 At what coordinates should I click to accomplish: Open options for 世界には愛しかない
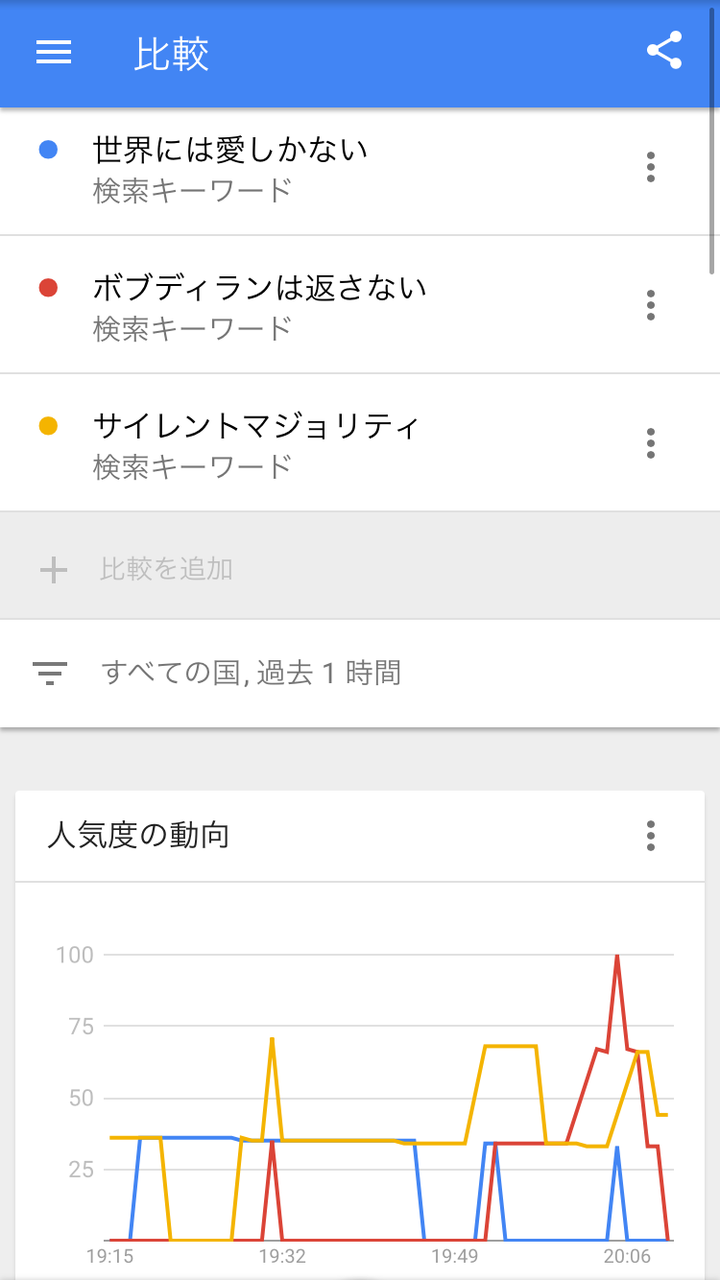point(651,167)
